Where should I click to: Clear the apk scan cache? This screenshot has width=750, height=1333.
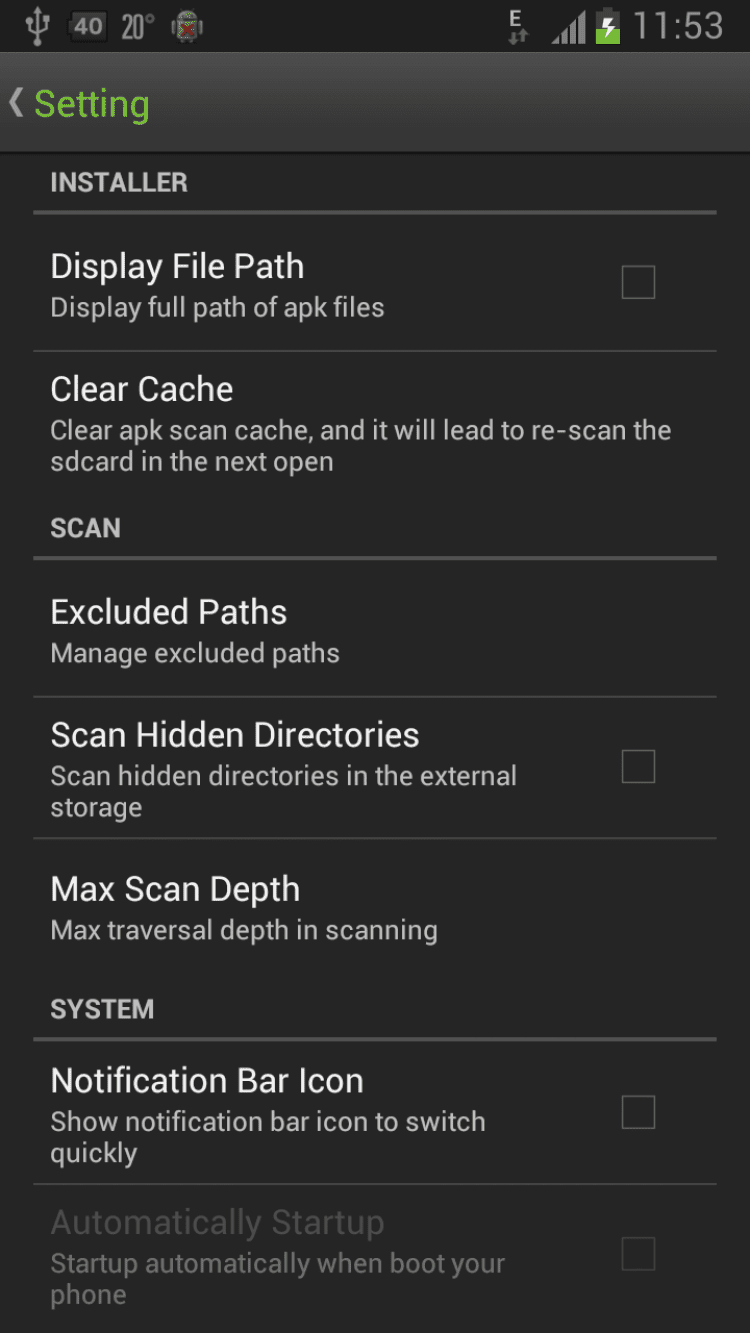(x=360, y=423)
